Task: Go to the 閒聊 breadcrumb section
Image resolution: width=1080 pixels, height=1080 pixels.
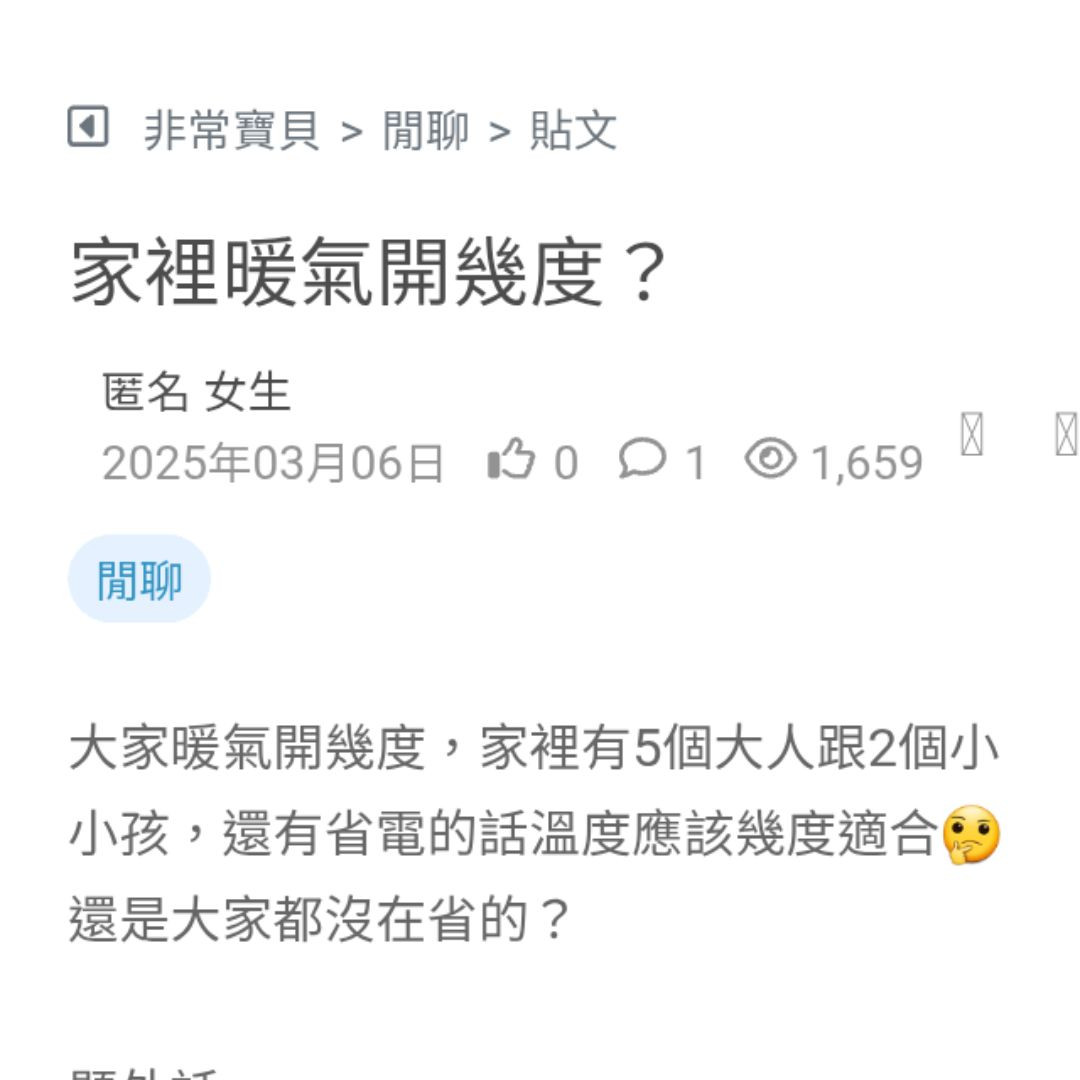Action: pyautogui.click(x=425, y=131)
